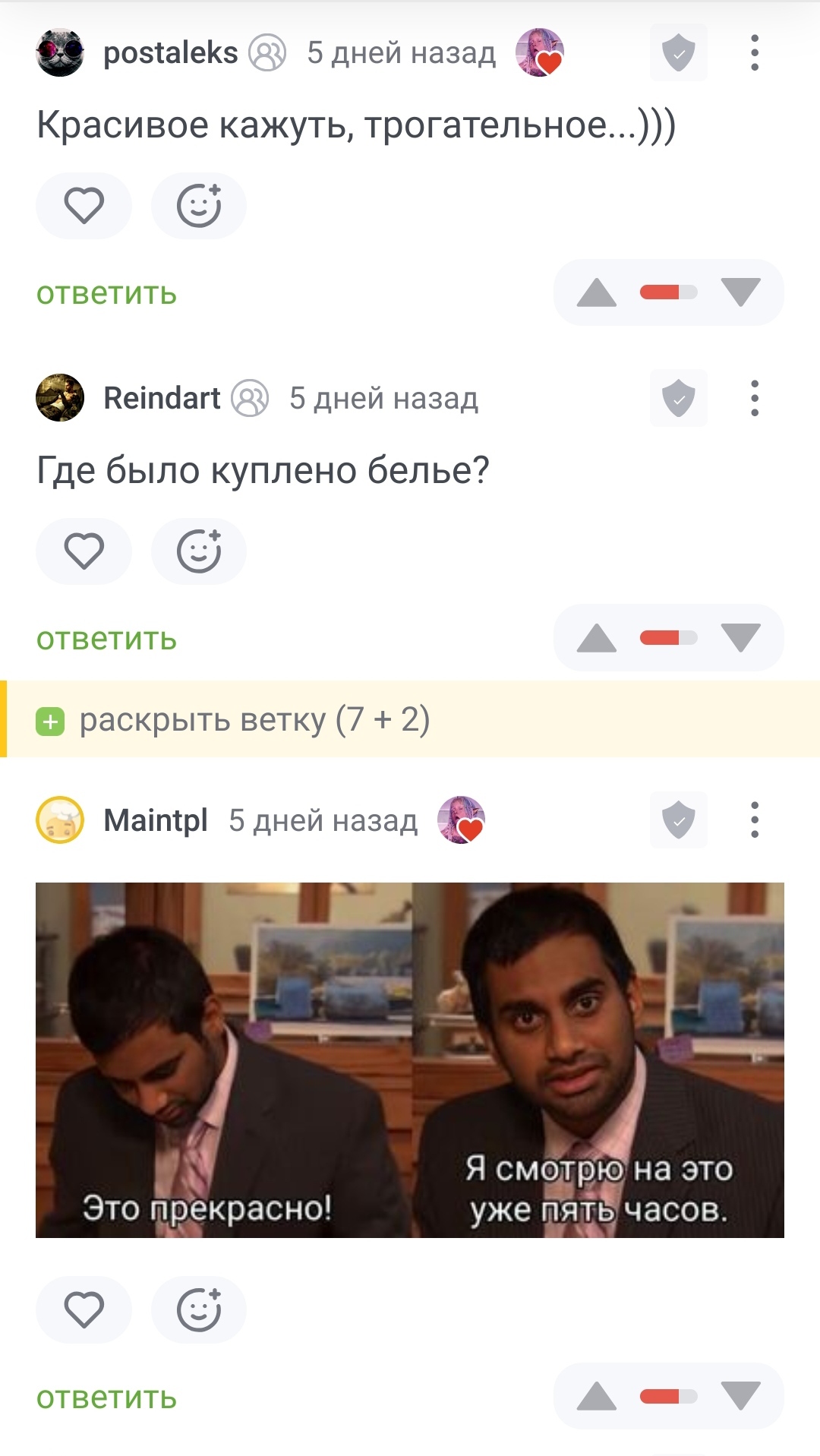Open the meme image in Maintpl's comment
The image size is (820, 1456).
410,1060
